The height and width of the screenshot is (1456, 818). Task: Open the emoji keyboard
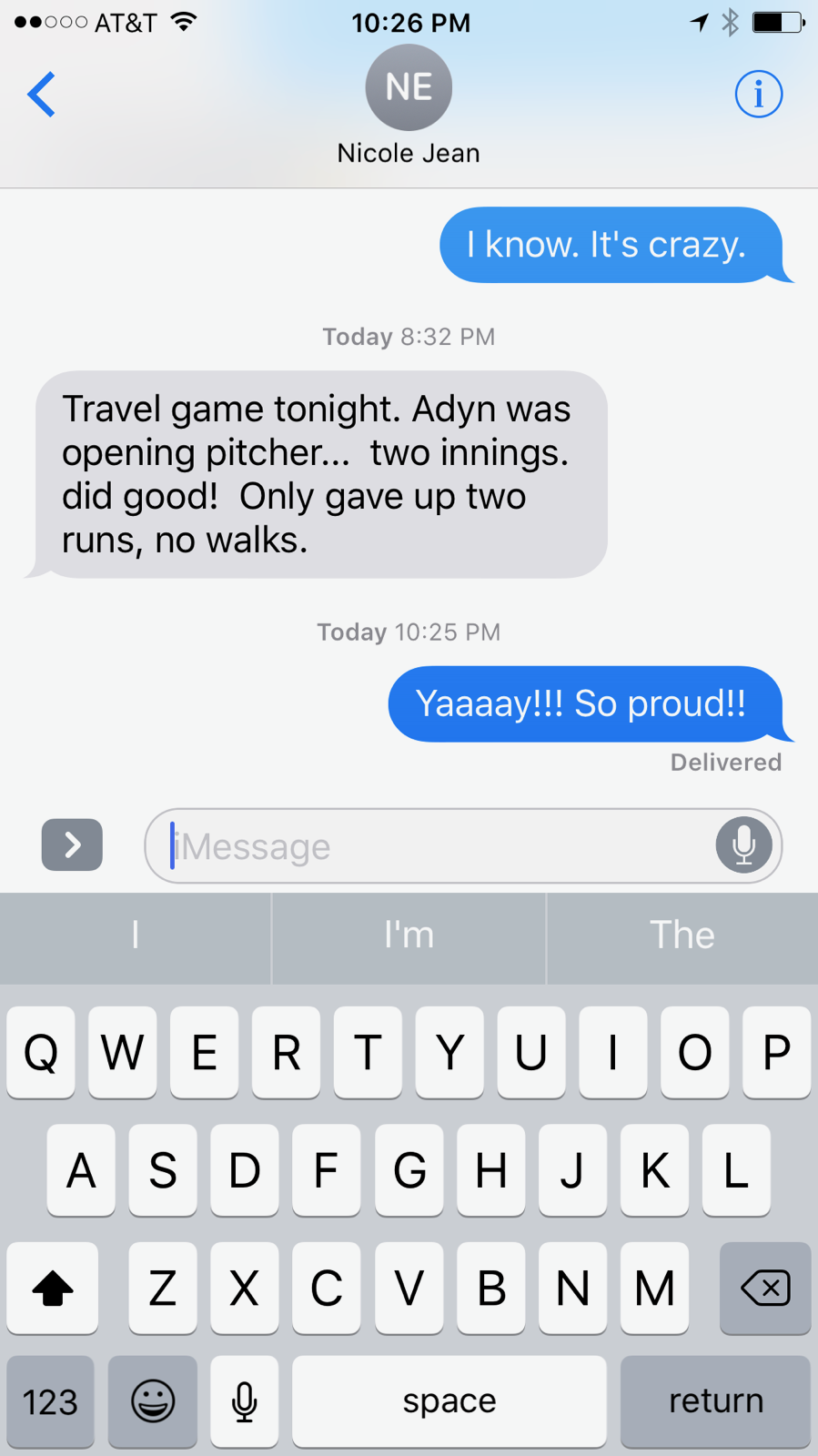pos(153,1401)
